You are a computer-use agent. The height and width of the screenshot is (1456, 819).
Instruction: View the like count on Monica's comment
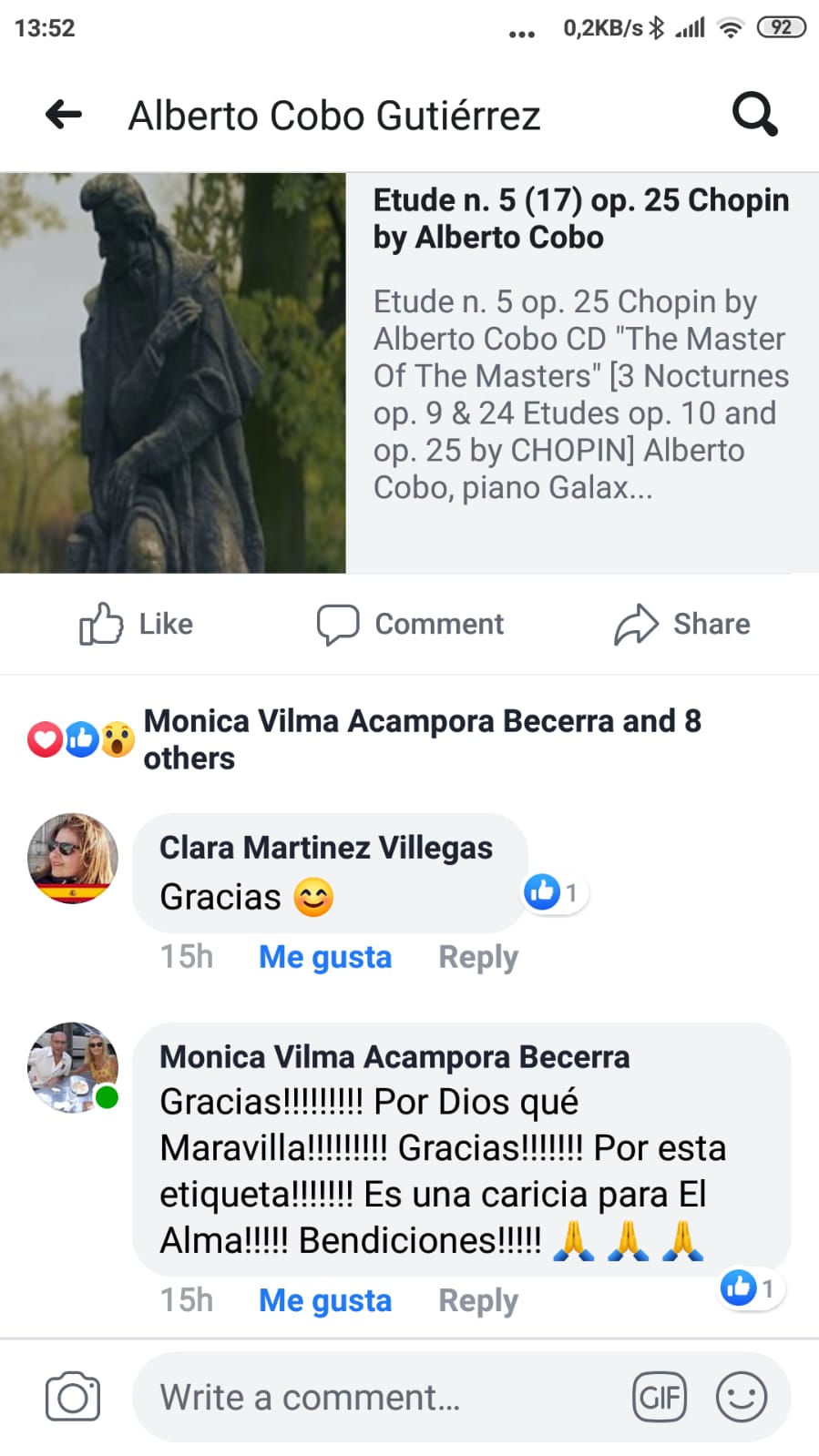(x=752, y=1288)
